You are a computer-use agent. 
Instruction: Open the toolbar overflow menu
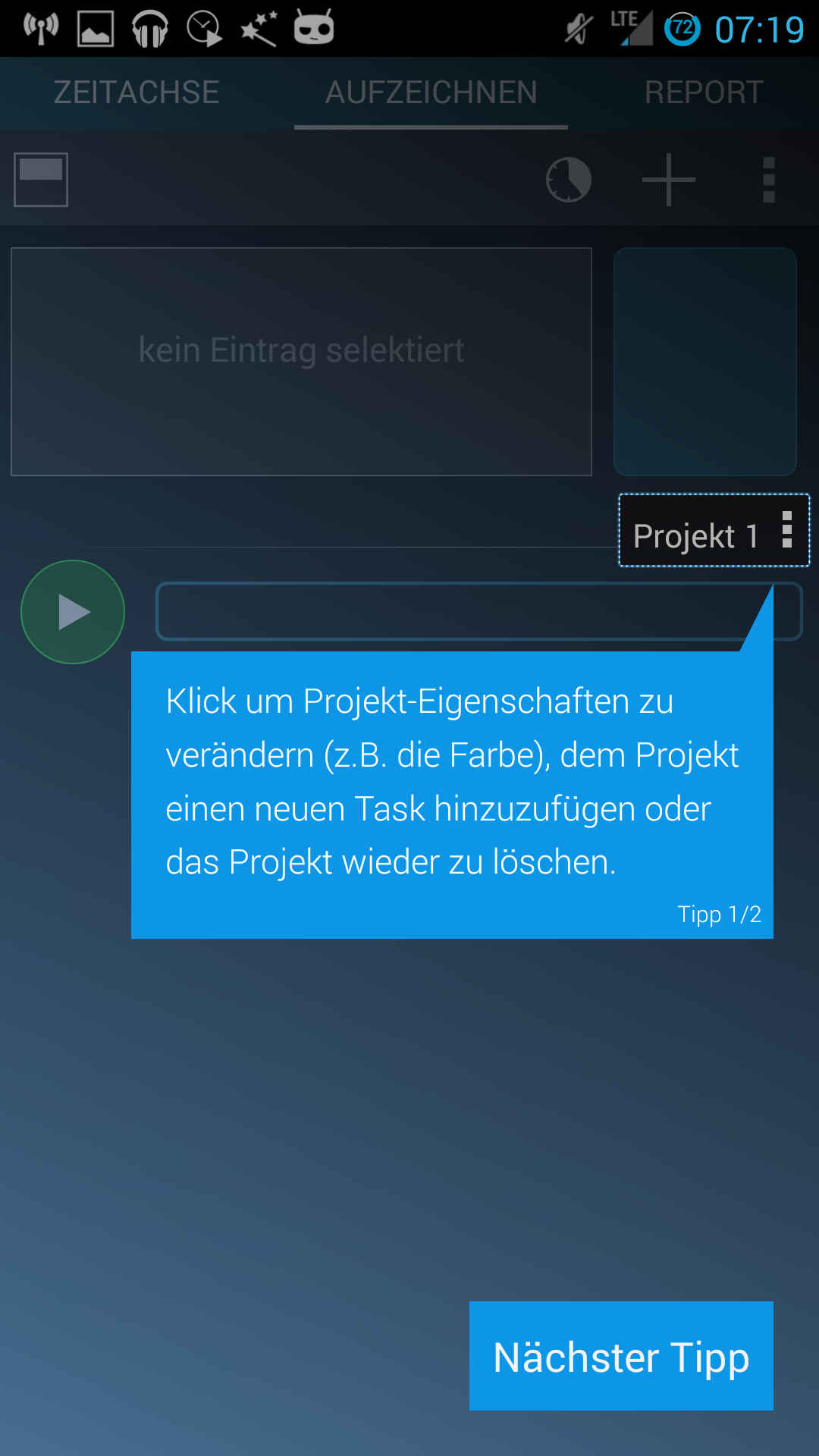coord(769,180)
